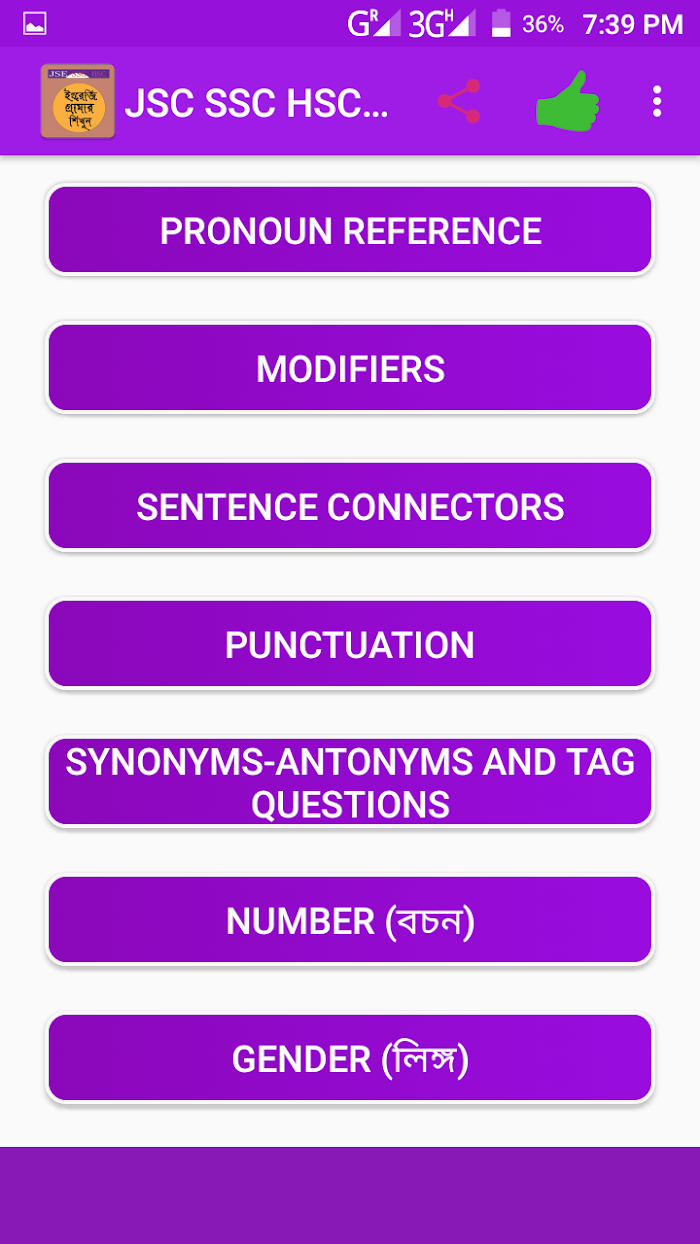Choose the Gender (লিঙ্গ) topic
Image resolution: width=700 pixels, height=1244 pixels.
tap(350, 1058)
